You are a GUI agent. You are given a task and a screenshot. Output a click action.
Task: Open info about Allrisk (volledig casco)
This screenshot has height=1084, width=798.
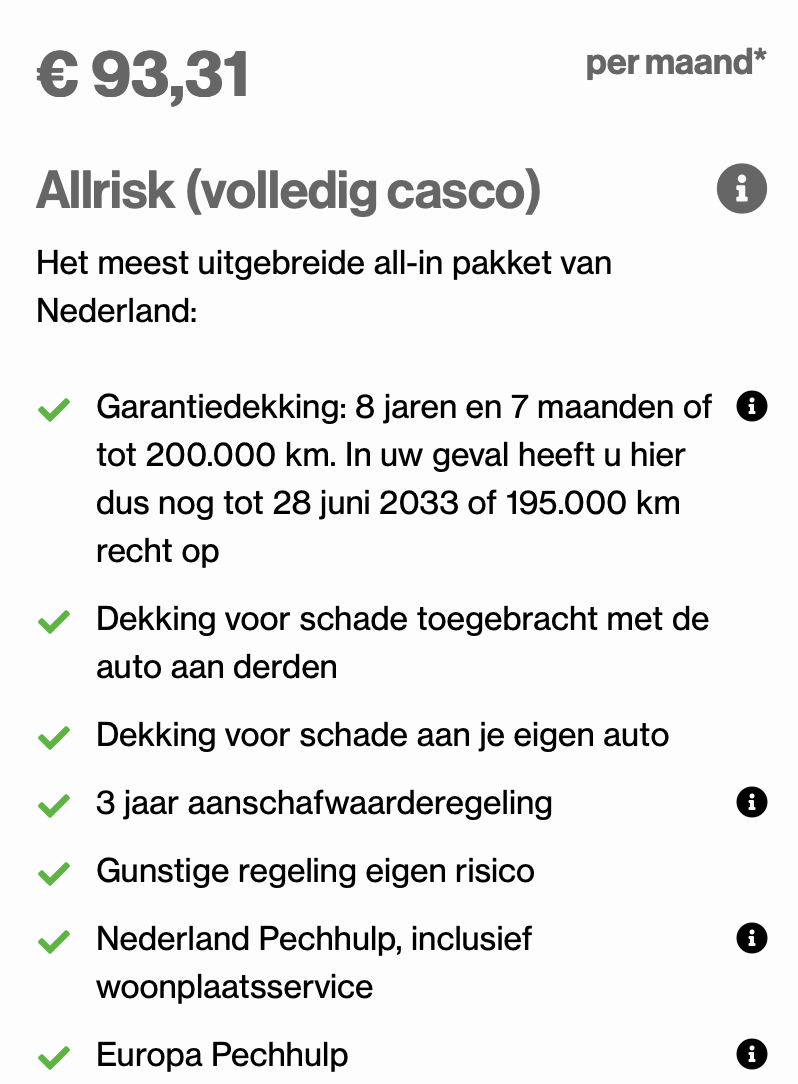click(741, 188)
